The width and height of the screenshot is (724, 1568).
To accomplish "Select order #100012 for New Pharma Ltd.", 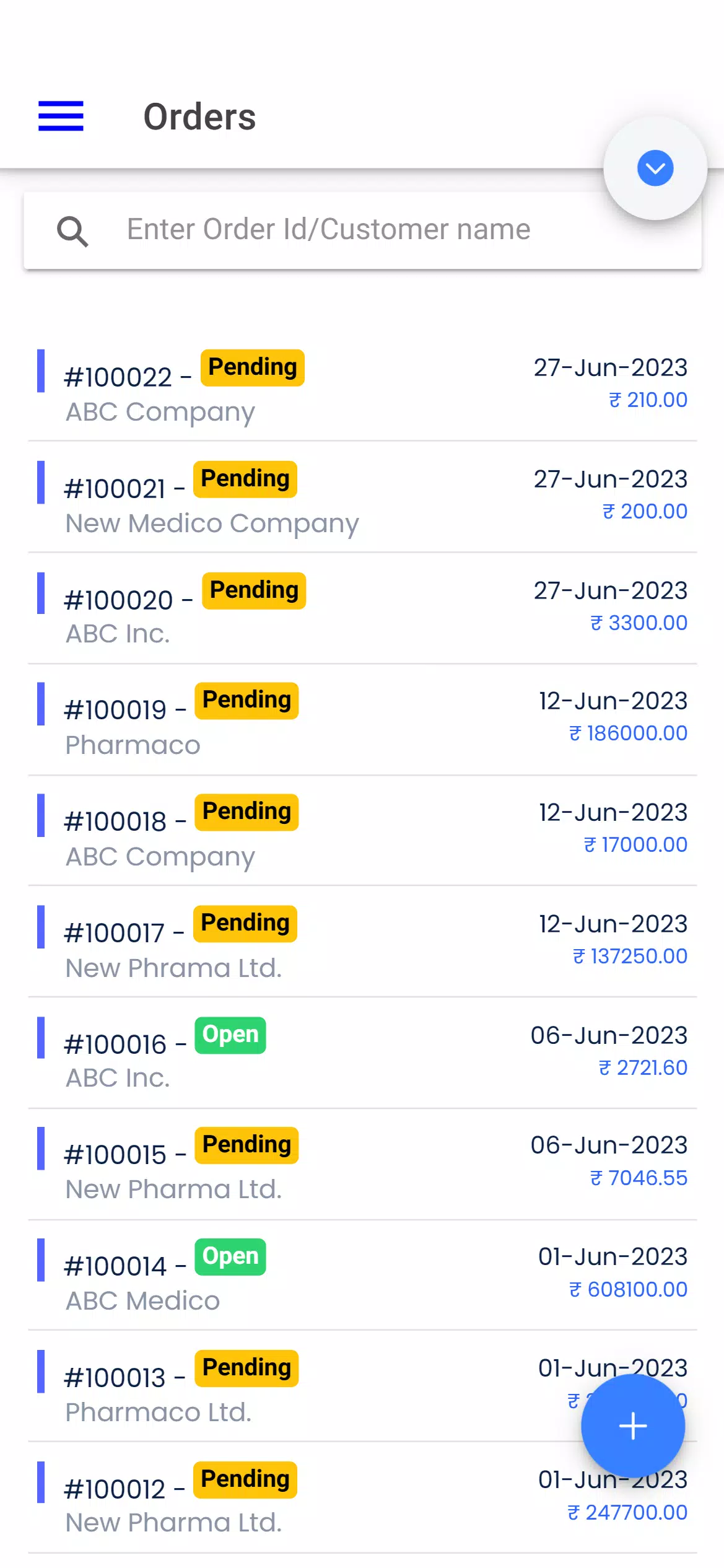I will pyautogui.click(x=362, y=1497).
